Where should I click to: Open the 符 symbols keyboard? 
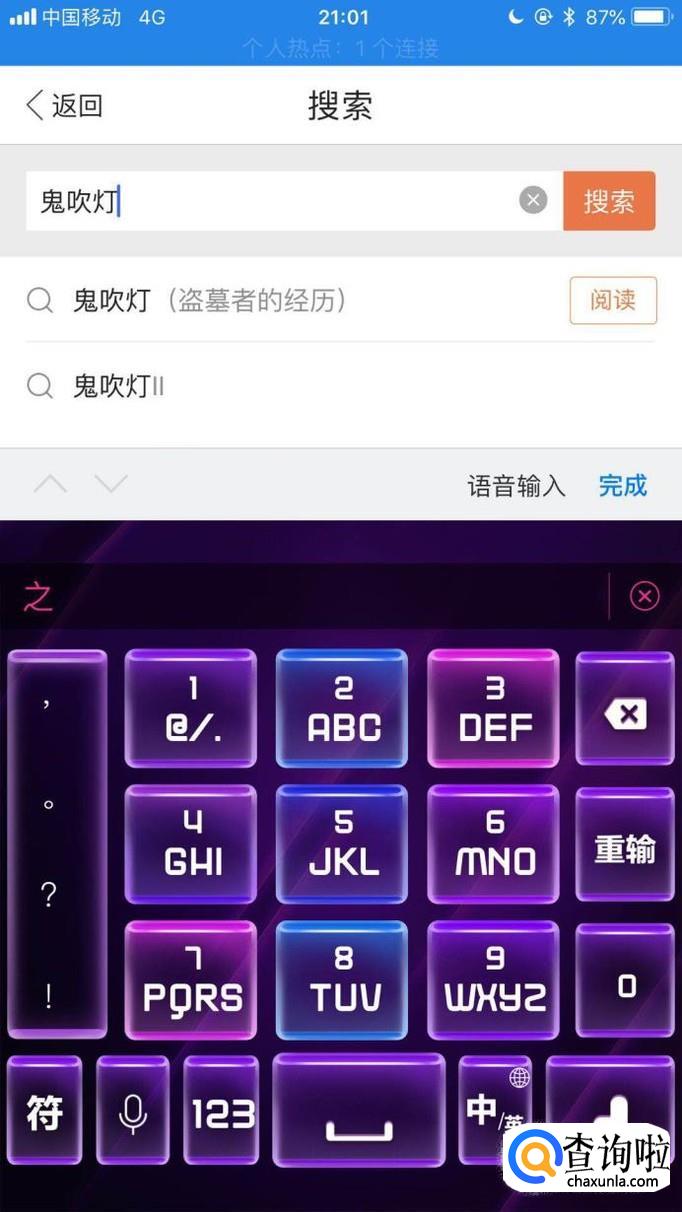[x=45, y=1112]
